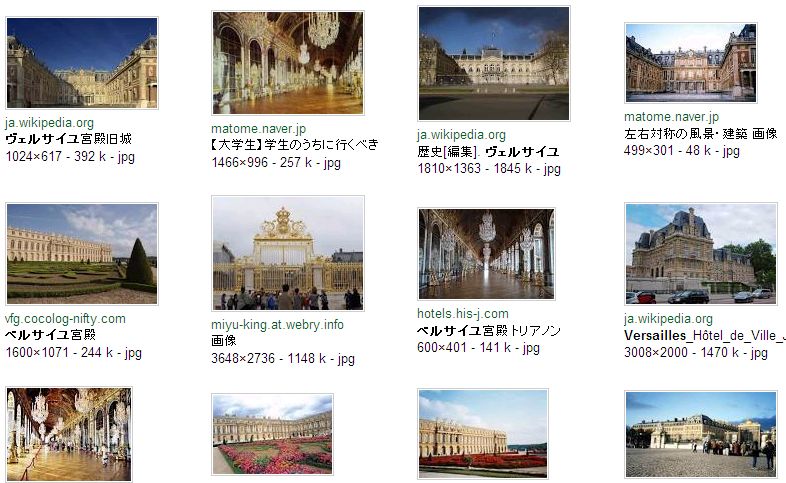Open the flower garden palace thumbnail with pink blooms

click(x=272, y=434)
